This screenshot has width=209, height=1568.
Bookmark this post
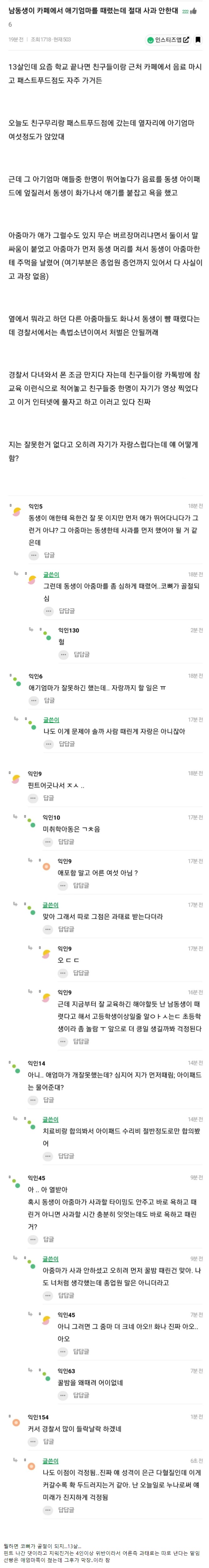tap(198, 40)
